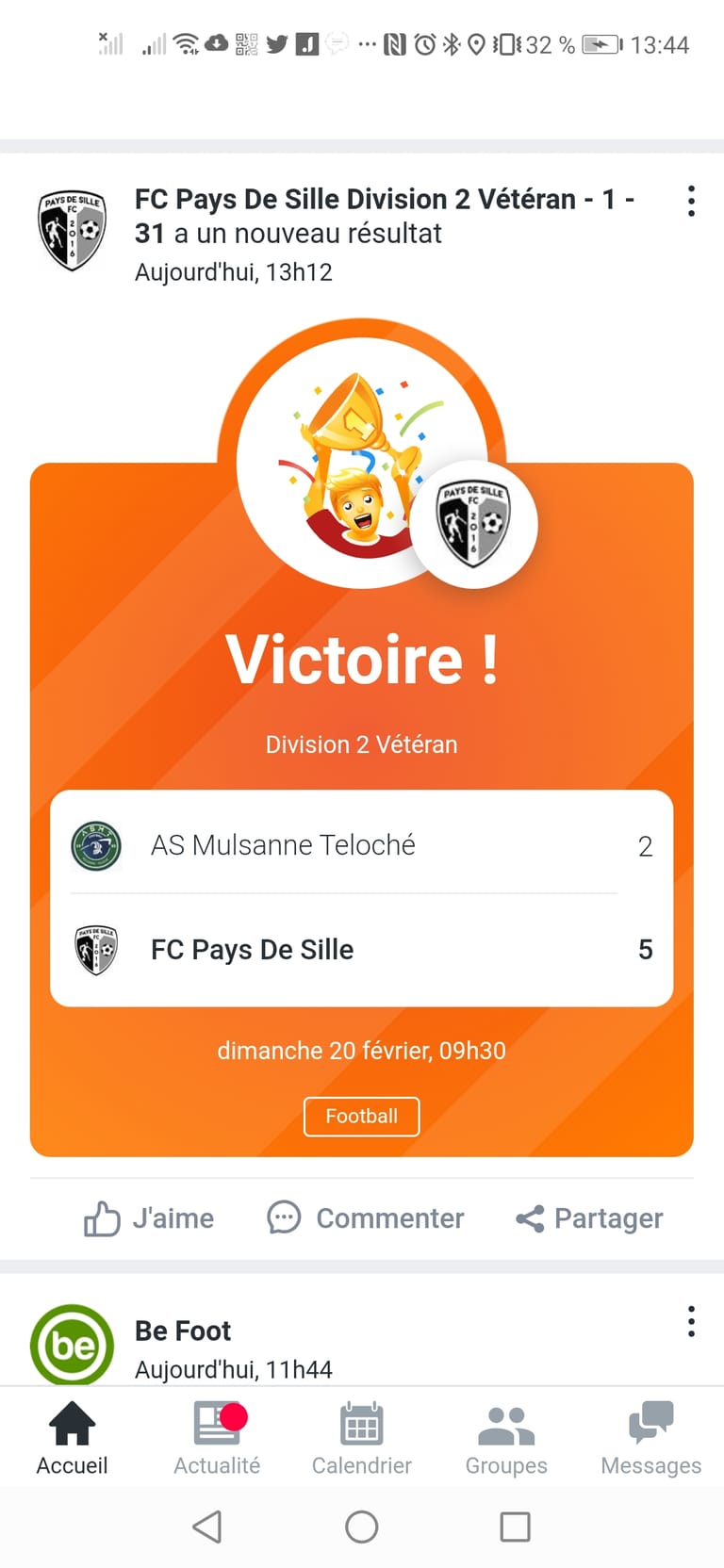
Task: Go to the Messages tab
Action: point(650,1439)
